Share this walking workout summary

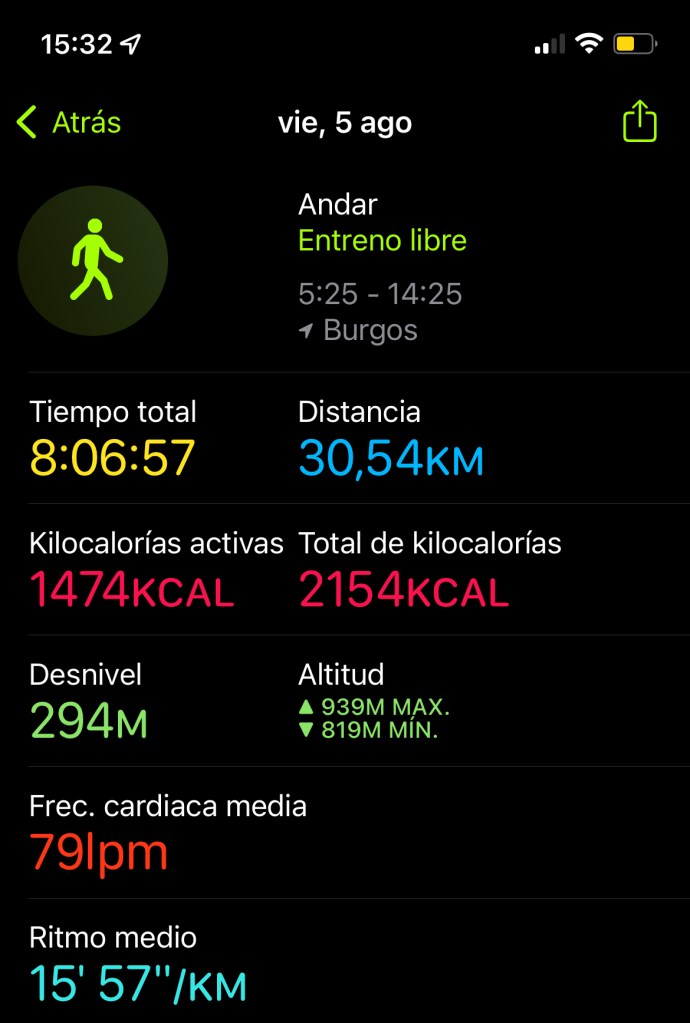(x=640, y=122)
